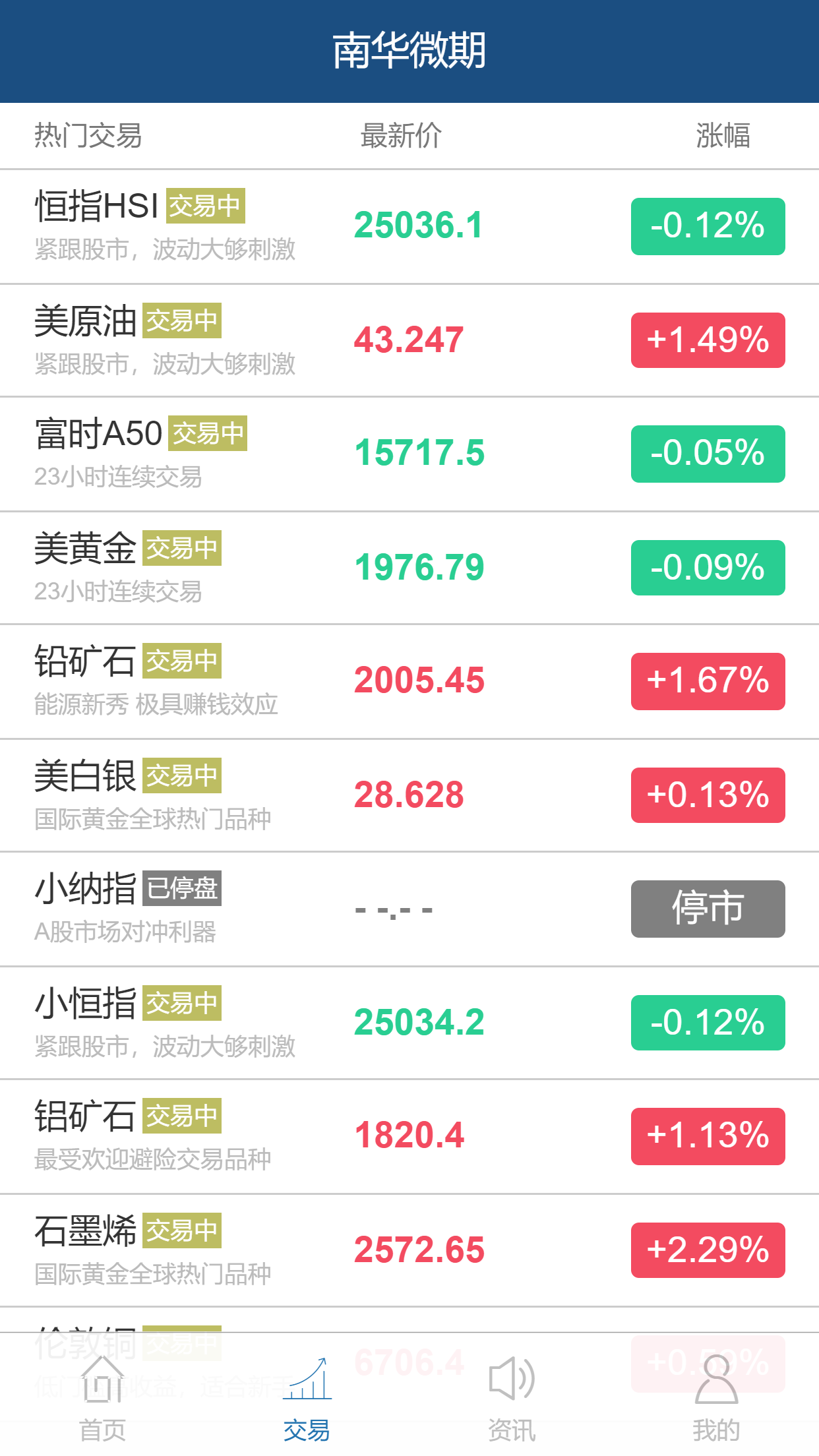
Task: Go to the 资讯 tab
Action: click(512, 1397)
